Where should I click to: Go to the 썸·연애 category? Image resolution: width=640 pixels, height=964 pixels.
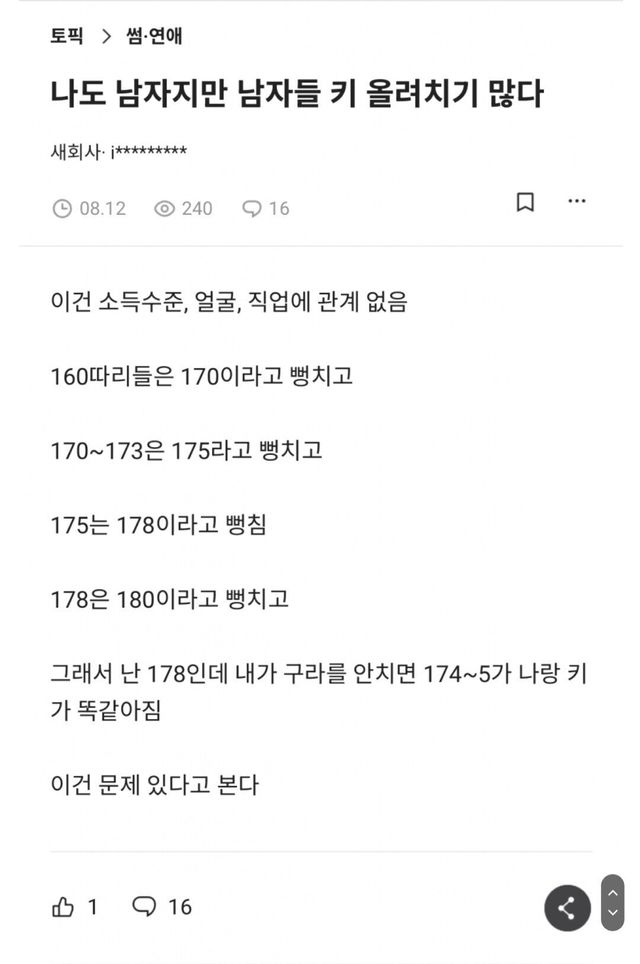(154, 36)
